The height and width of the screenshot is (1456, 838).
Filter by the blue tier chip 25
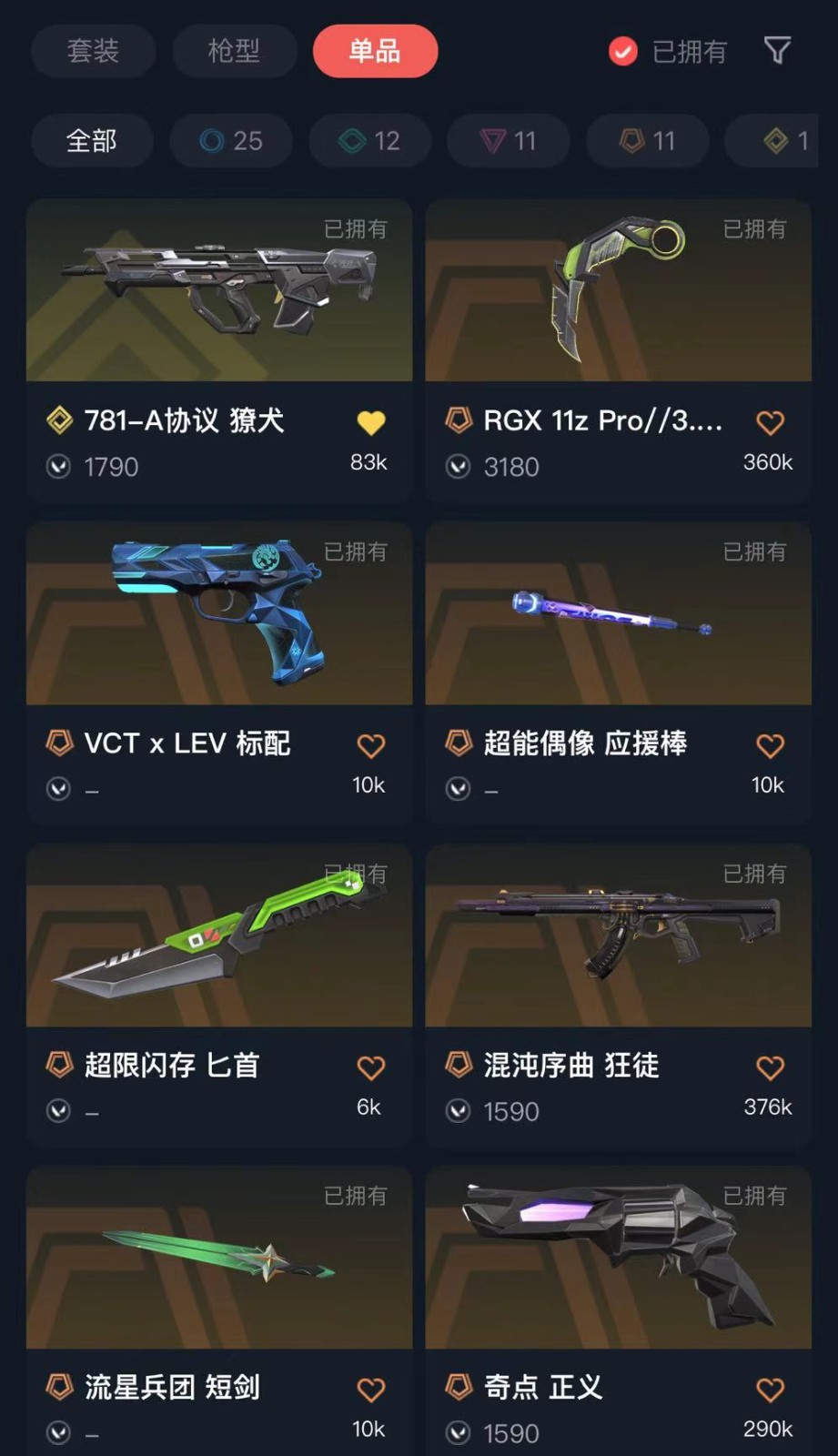(231, 141)
